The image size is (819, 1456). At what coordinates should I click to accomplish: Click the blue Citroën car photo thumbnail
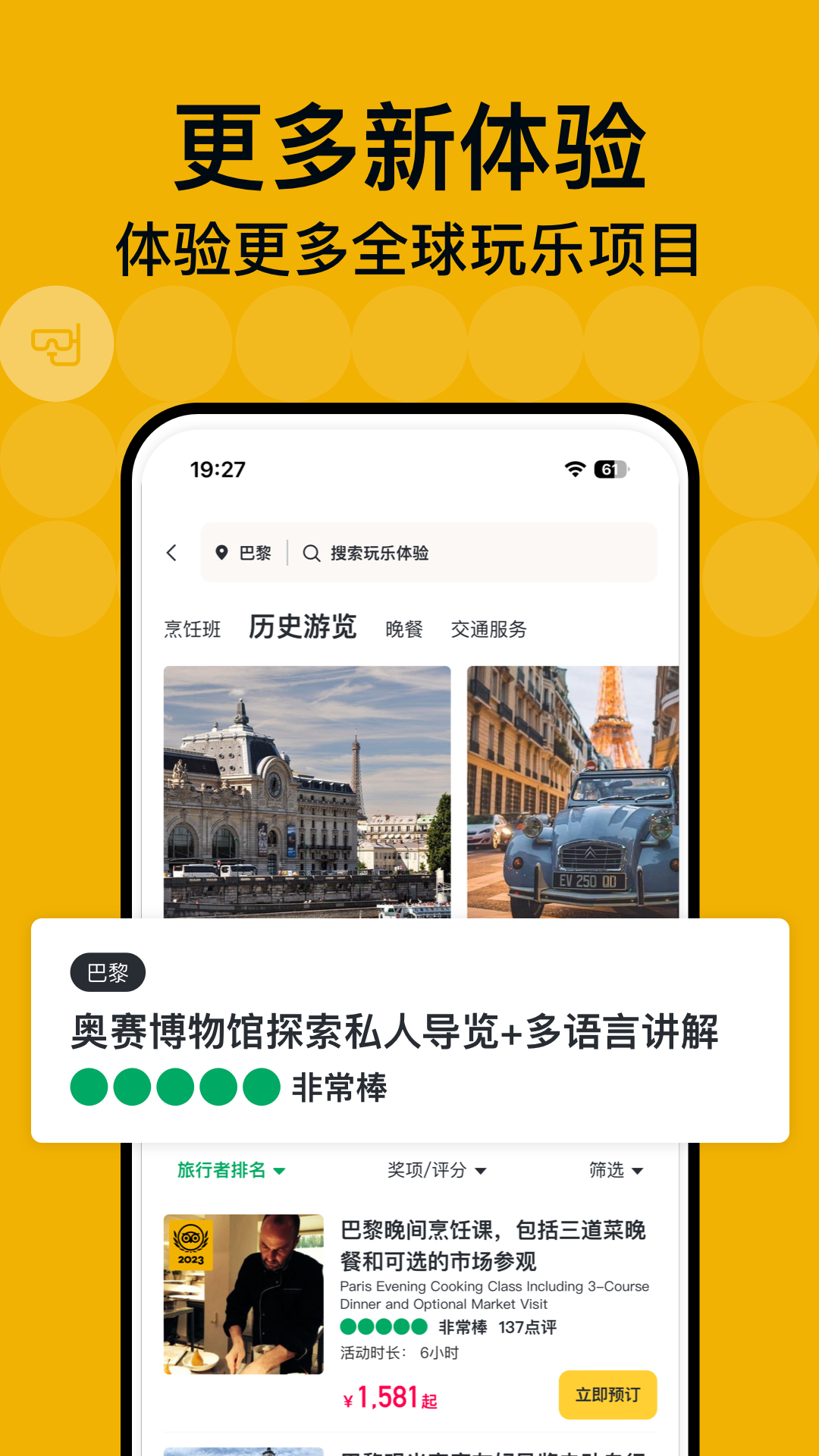click(x=573, y=789)
